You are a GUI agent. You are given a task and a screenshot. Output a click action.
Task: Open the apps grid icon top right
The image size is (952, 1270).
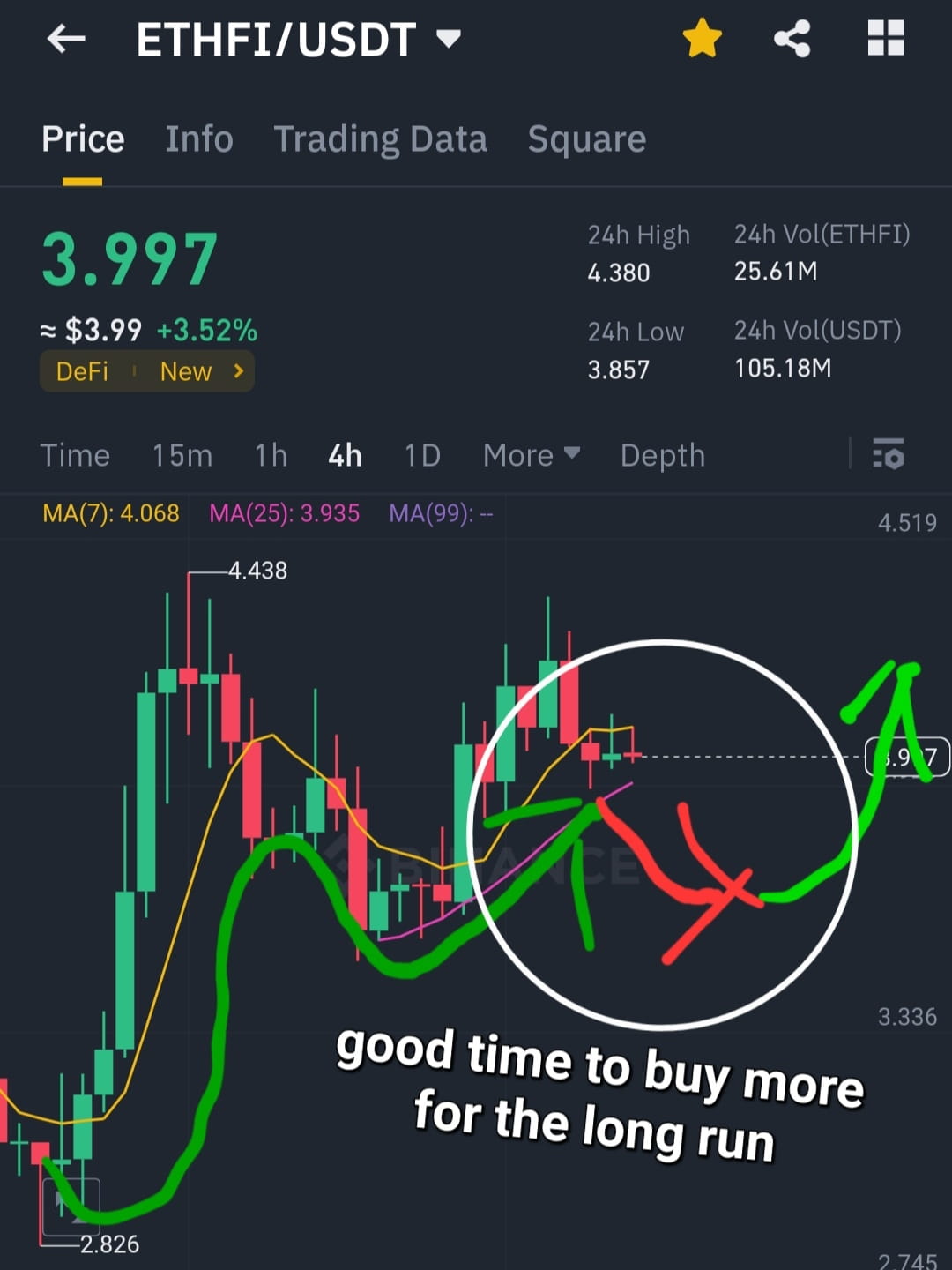[x=886, y=37]
